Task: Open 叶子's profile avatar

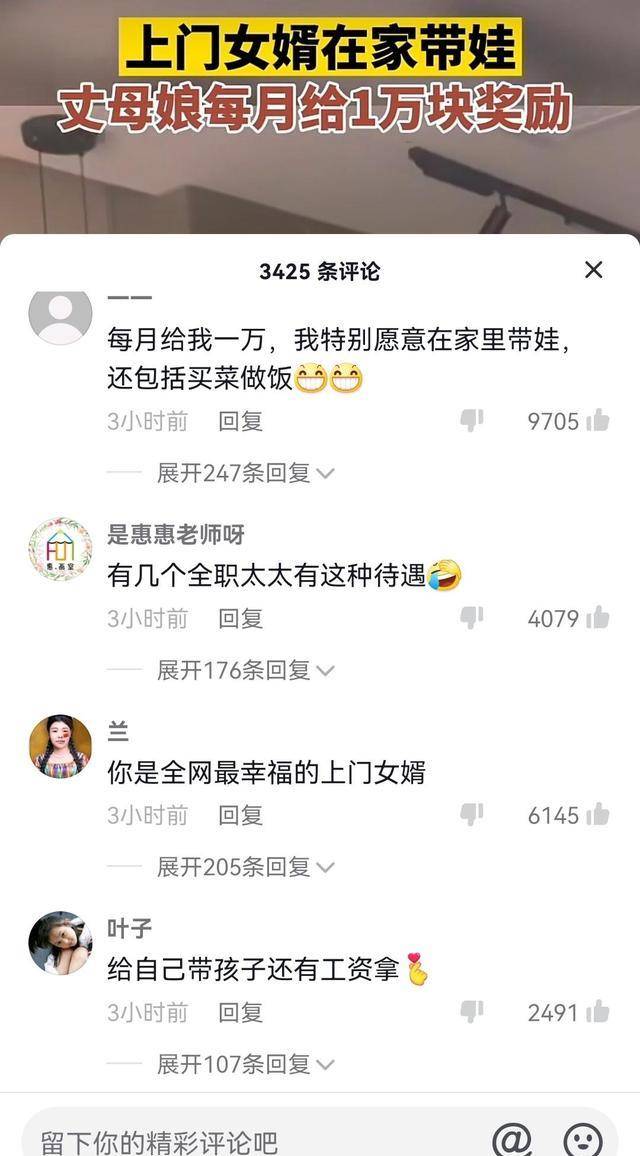Action: click(60, 943)
